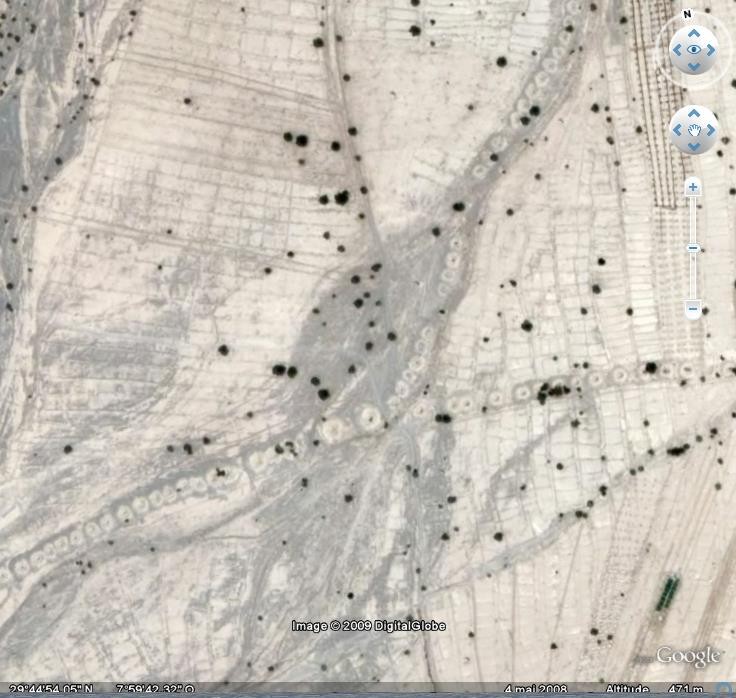The width and height of the screenshot is (736, 698).
Task: Tilt the view down with the look joystick
Action: click(692, 65)
